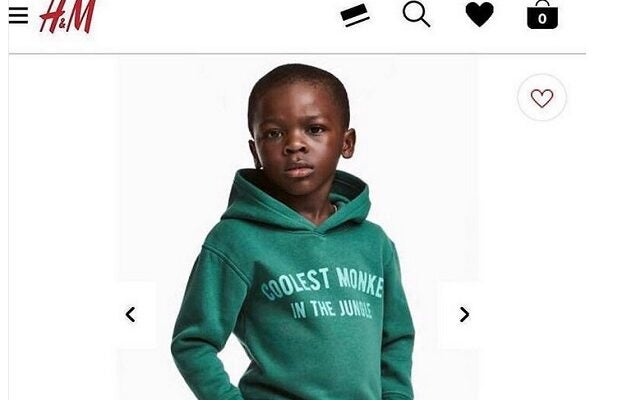Screen dimensions: 618x400
Task: View saved favorites heart in header
Action: click(x=480, y=14)
